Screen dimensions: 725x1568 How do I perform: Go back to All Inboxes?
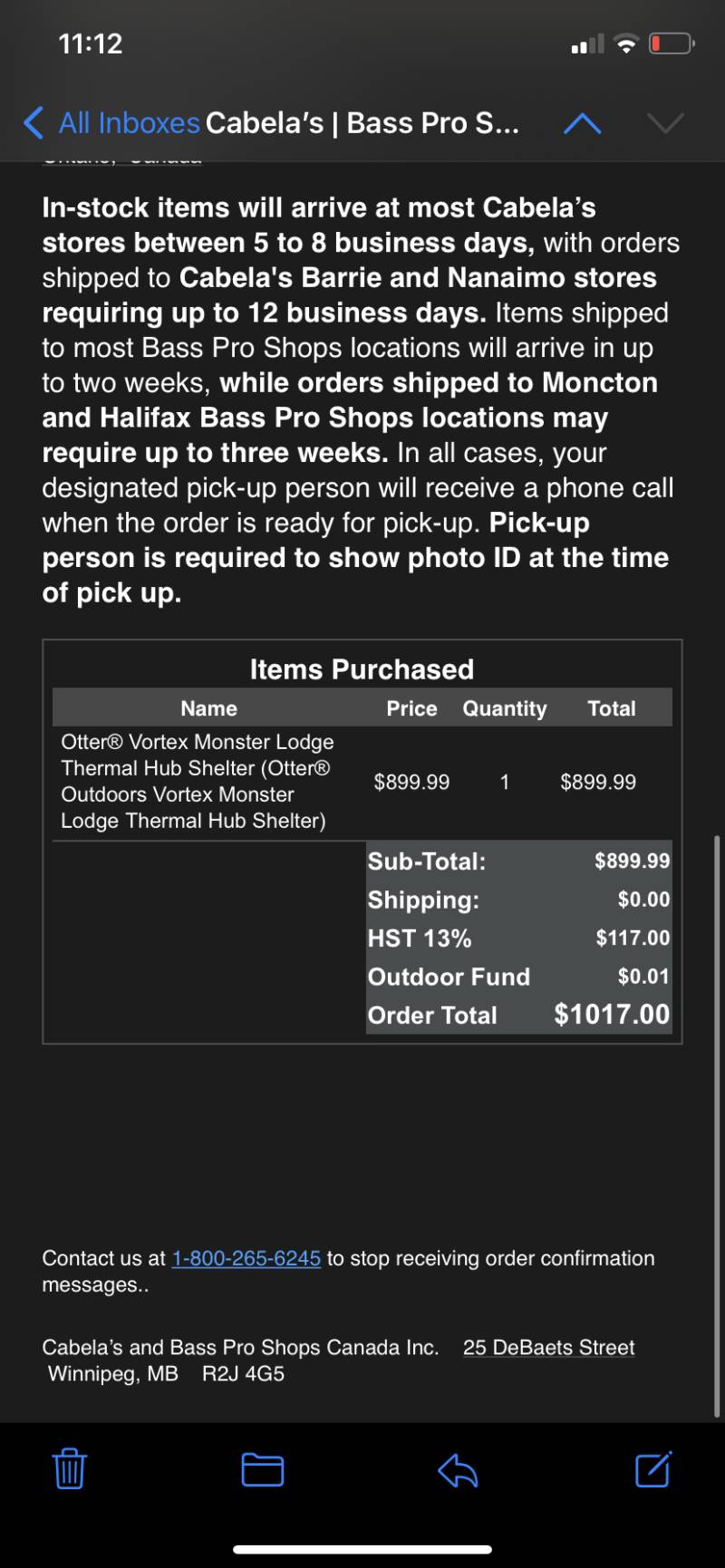(111, 123)
